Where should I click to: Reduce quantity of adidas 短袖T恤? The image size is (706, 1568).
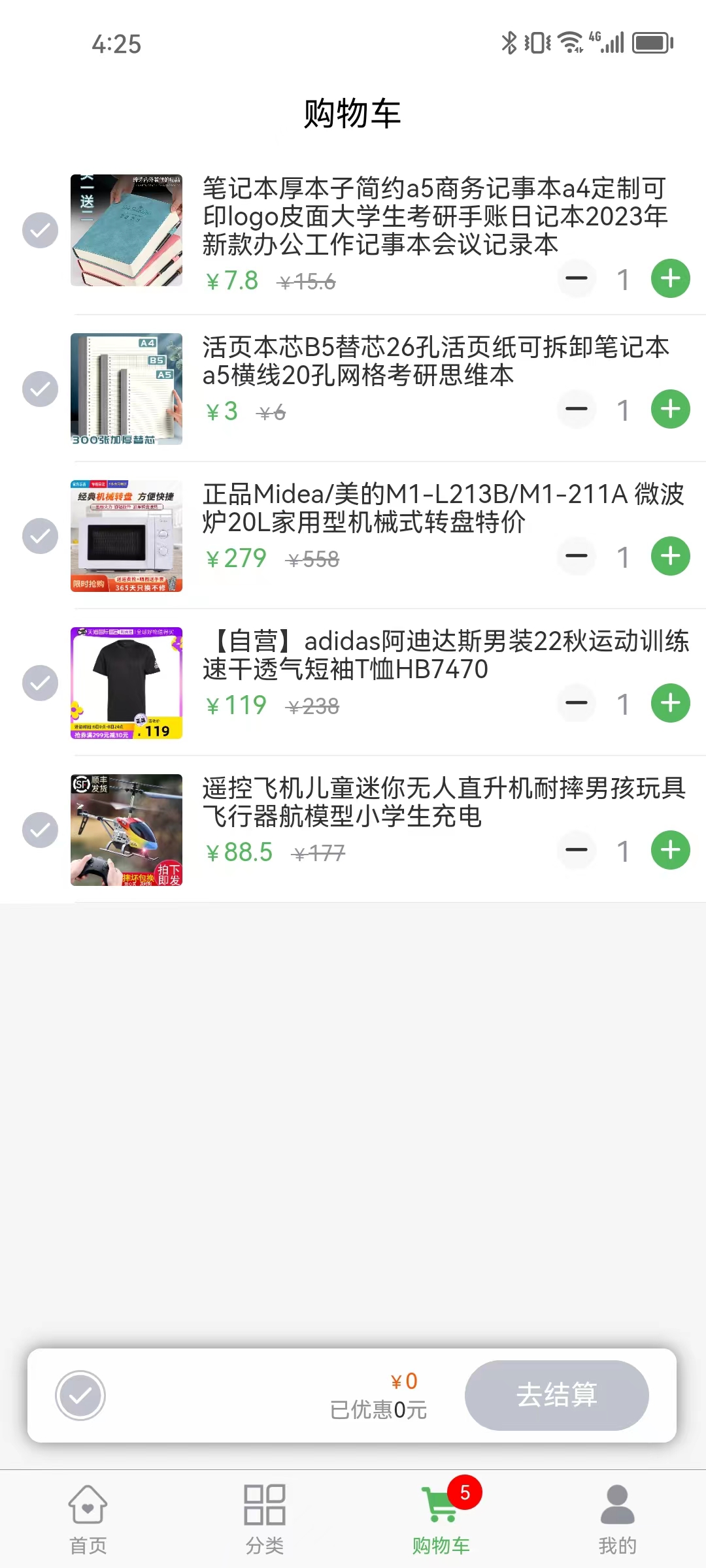pyautogui.click(x=576, y=704)
